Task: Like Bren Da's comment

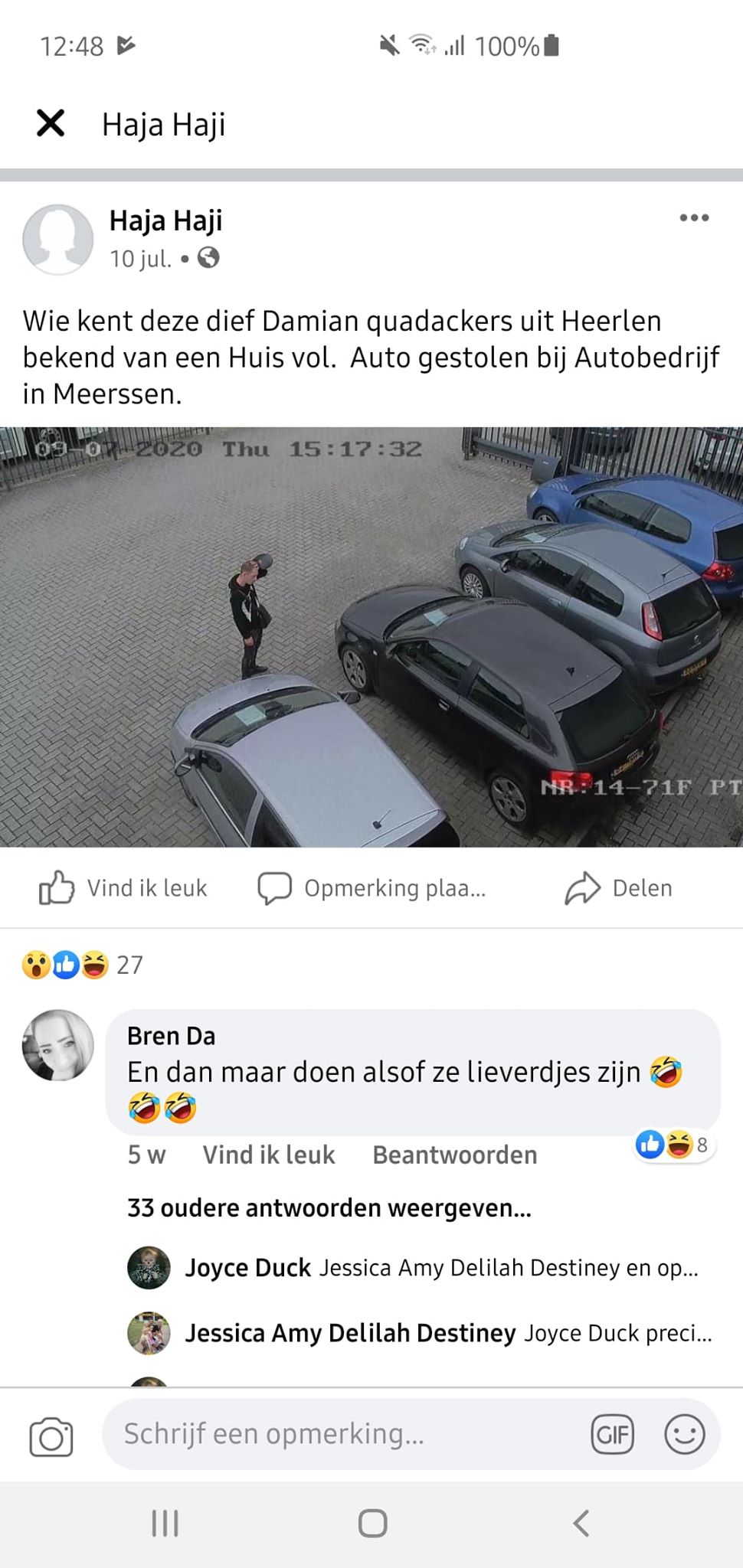Action: (269, 1155)
